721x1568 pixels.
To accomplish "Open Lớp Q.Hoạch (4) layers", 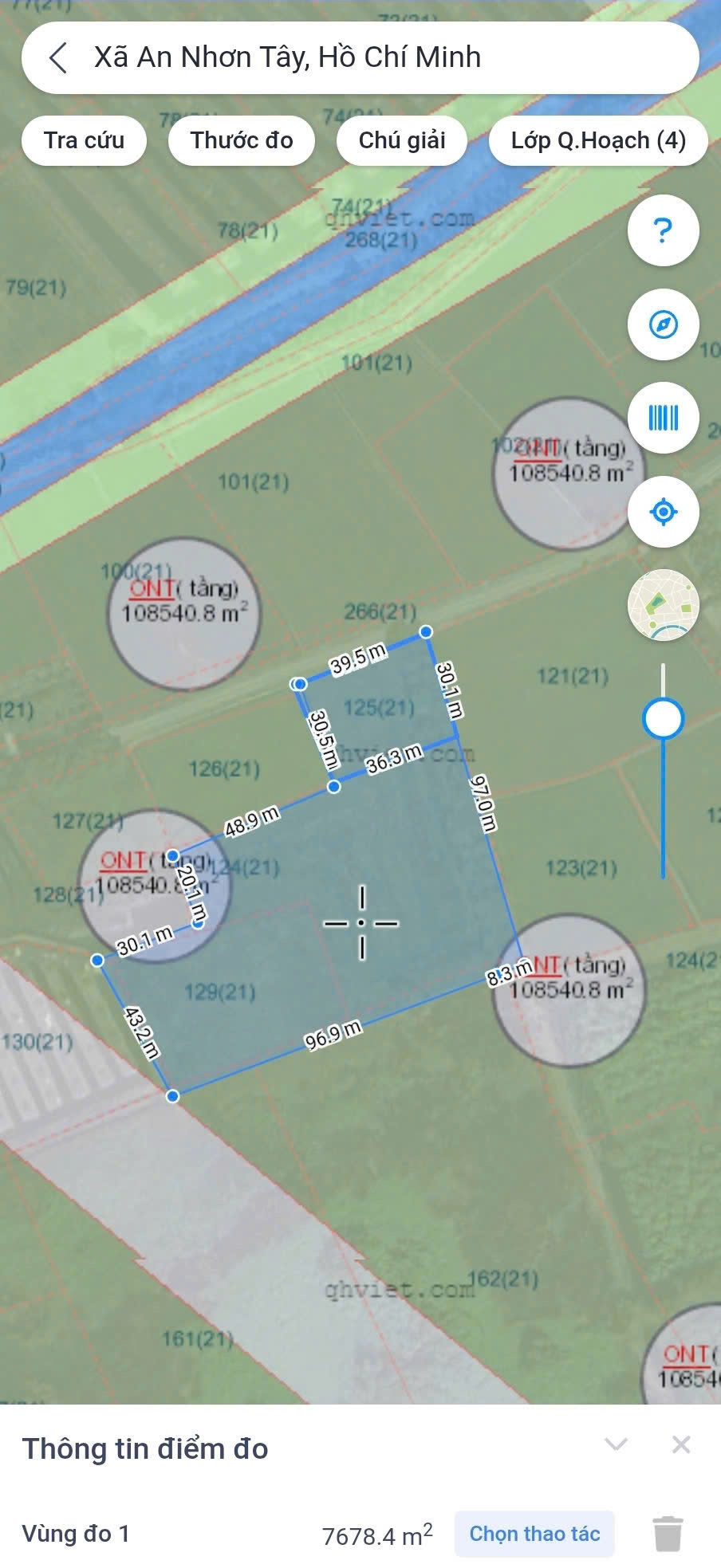I will (597, 140).
